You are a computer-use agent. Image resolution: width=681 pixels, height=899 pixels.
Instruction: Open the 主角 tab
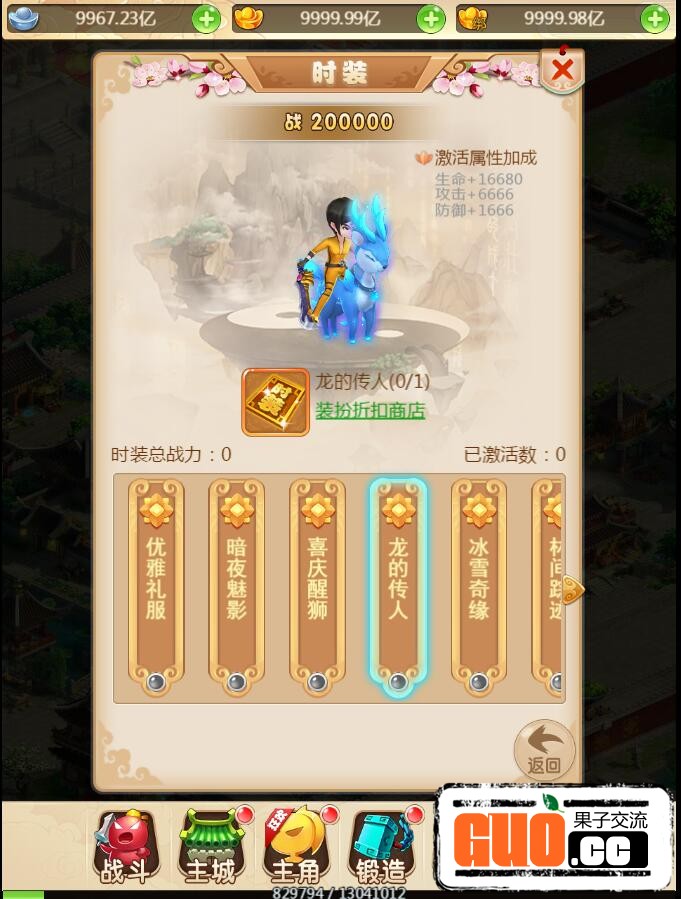295,846
